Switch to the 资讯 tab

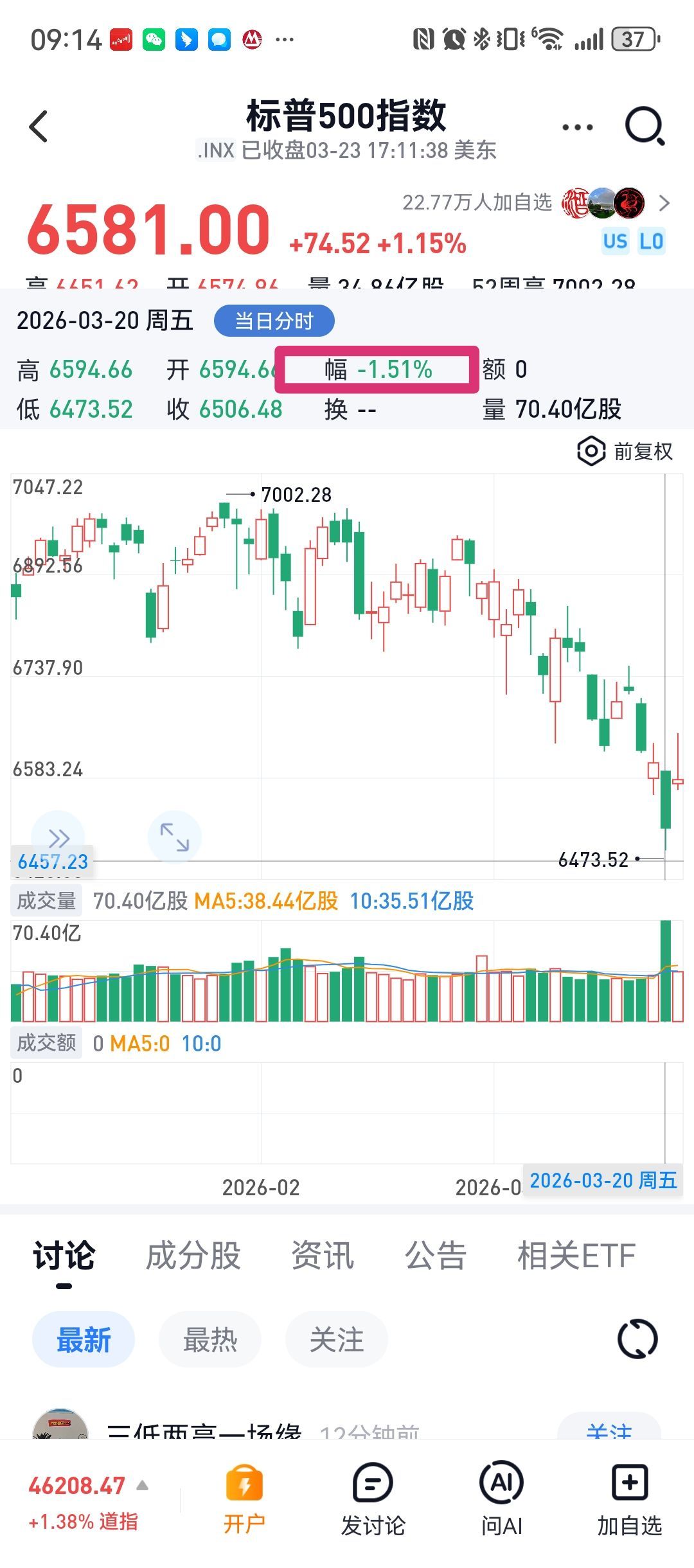click(x=323, y=1256)
